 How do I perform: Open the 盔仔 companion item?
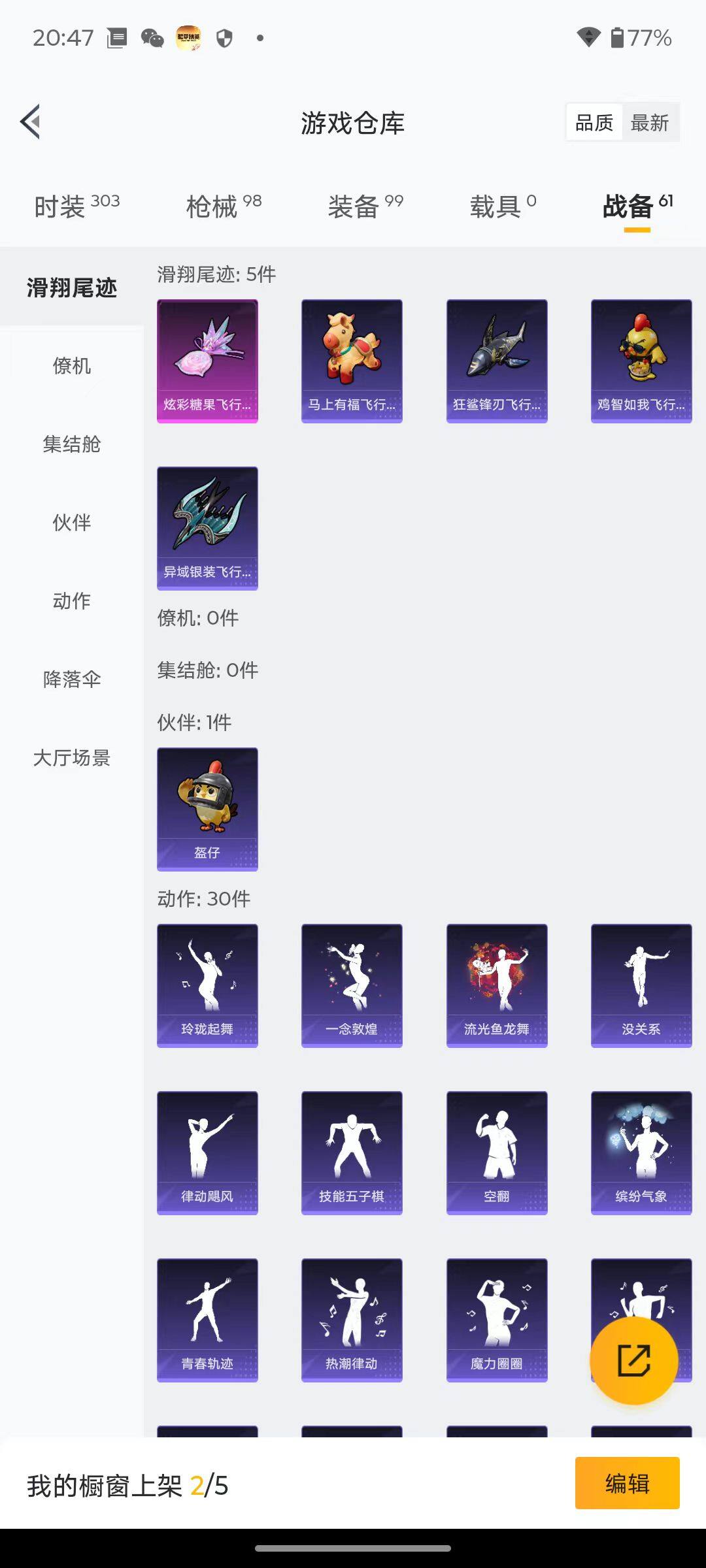tap(207, 809)
